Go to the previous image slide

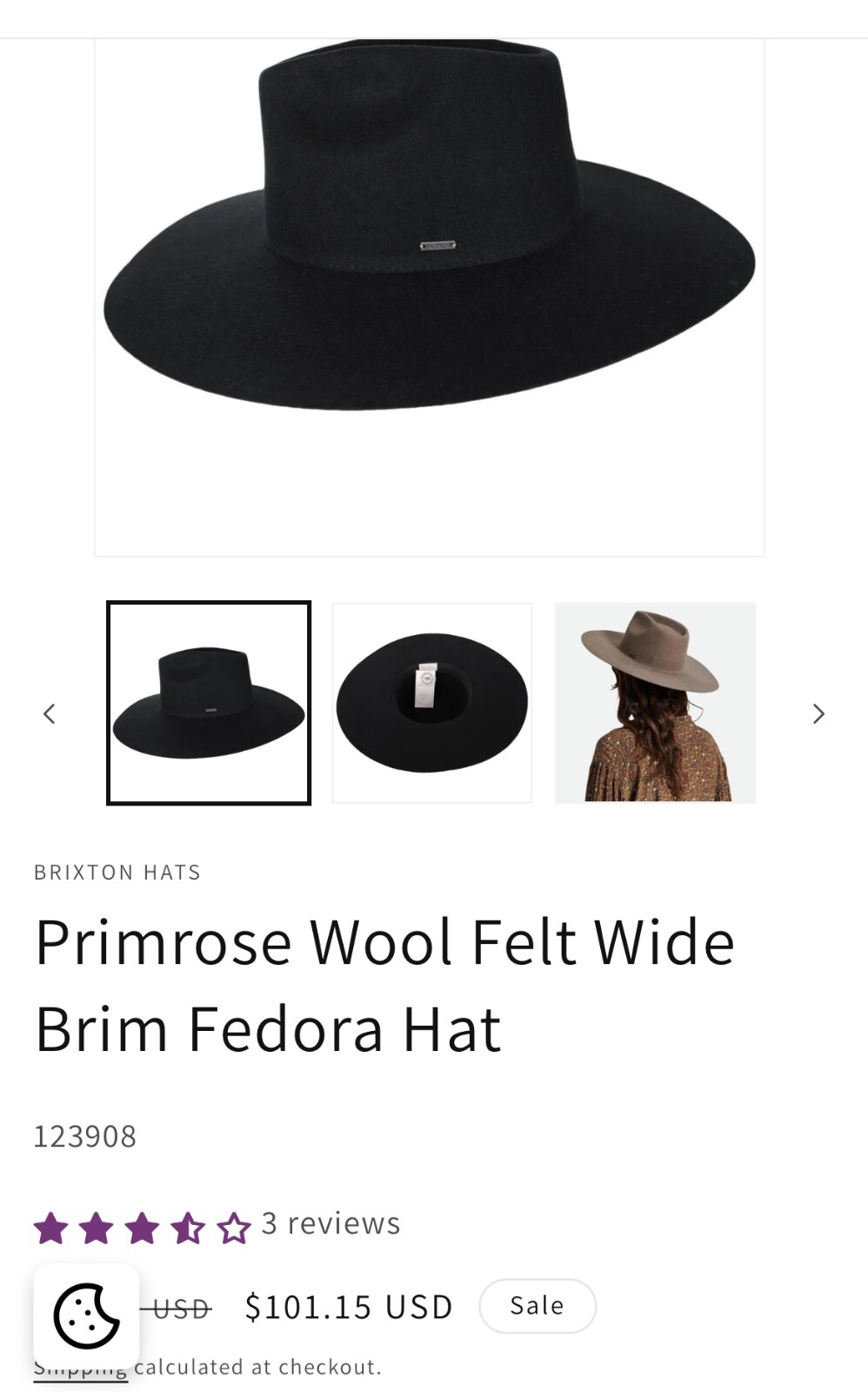[x=50, y=713]
